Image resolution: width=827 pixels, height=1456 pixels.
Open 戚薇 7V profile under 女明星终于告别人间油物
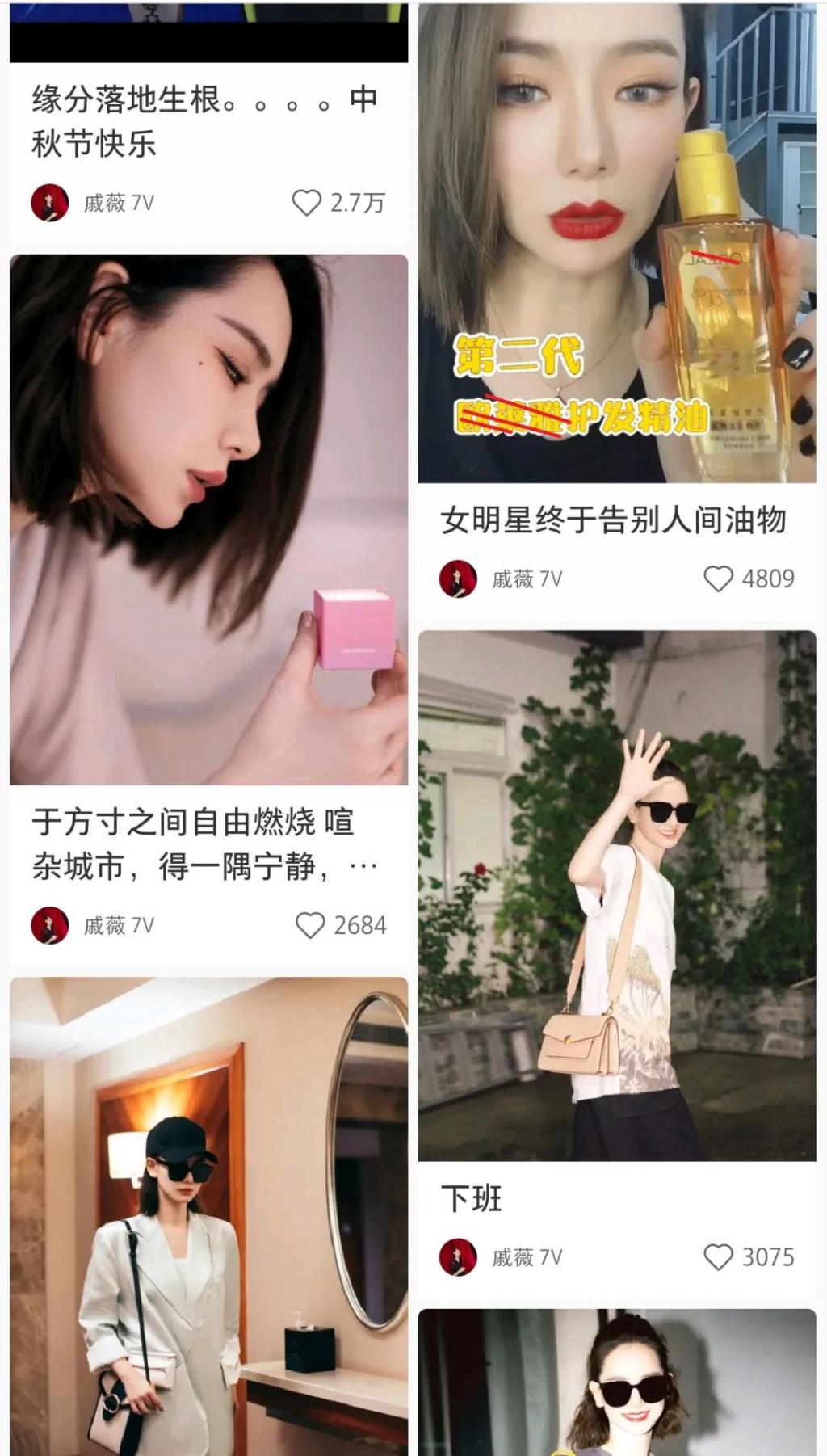click(527, 579)
